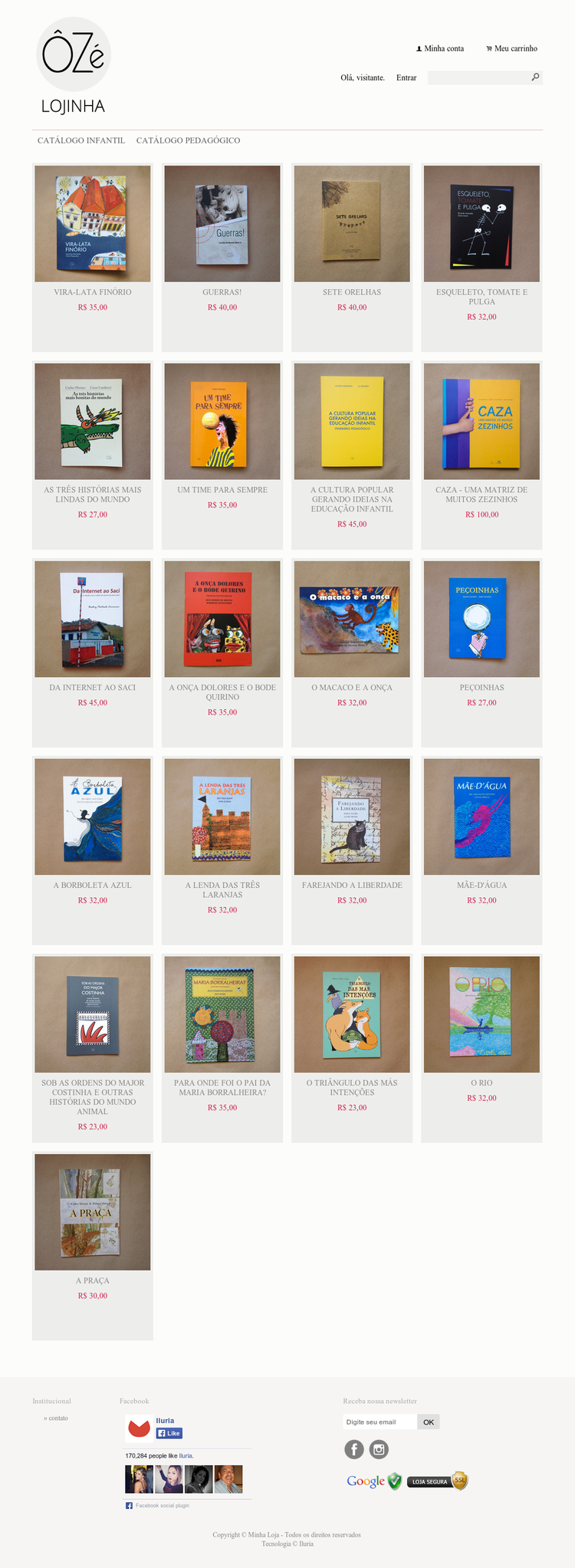This screenshot has height=1568, width=575.
Task: Focus the top search field
Action: tap(478, 77)
